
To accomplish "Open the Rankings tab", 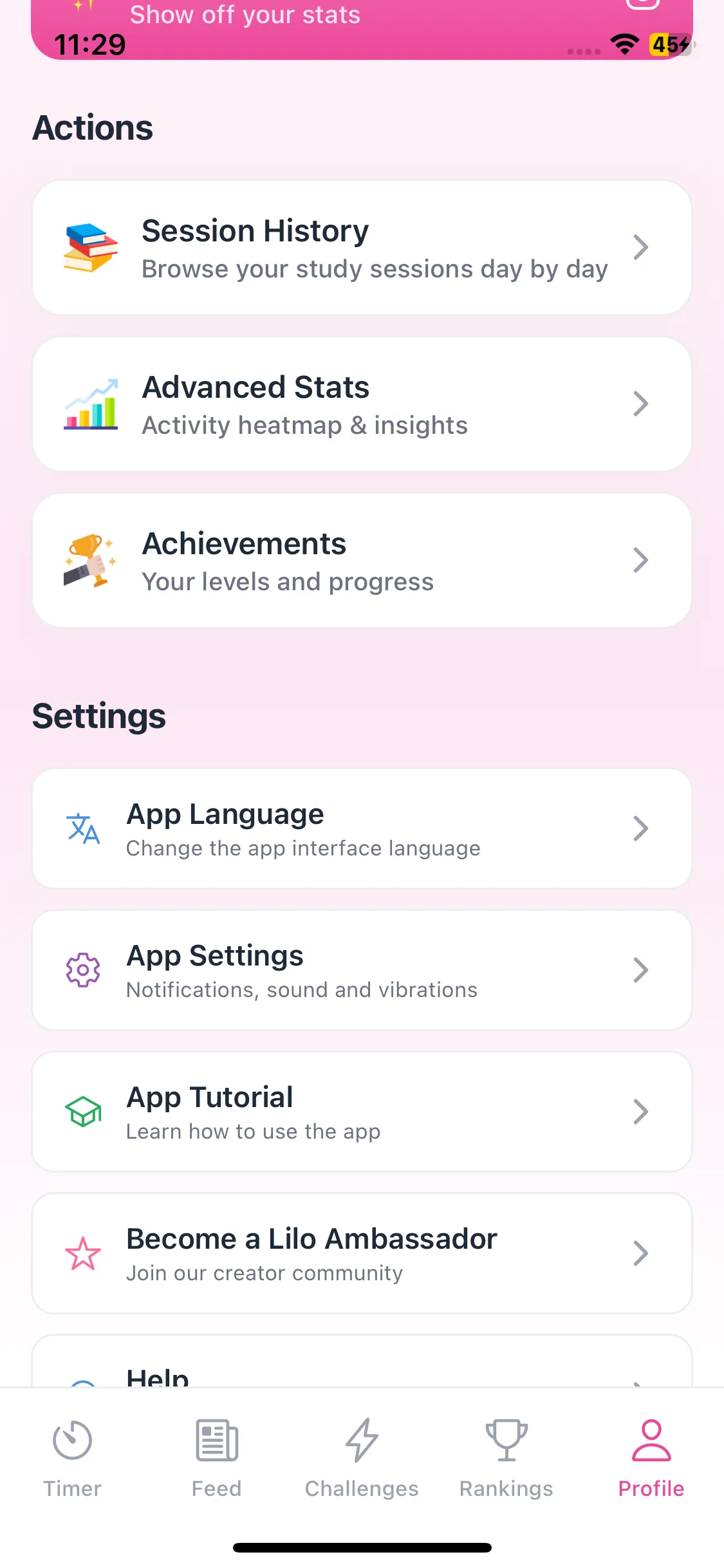I will click(x=506, y=1457).
